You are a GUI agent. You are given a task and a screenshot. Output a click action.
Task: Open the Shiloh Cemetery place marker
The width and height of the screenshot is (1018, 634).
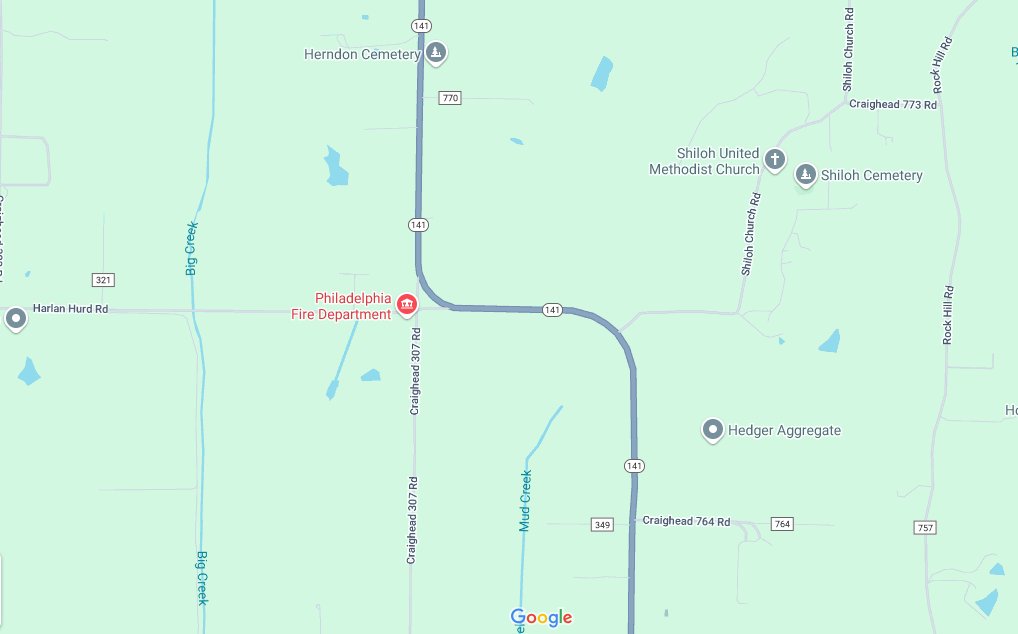tap(804, 175)
